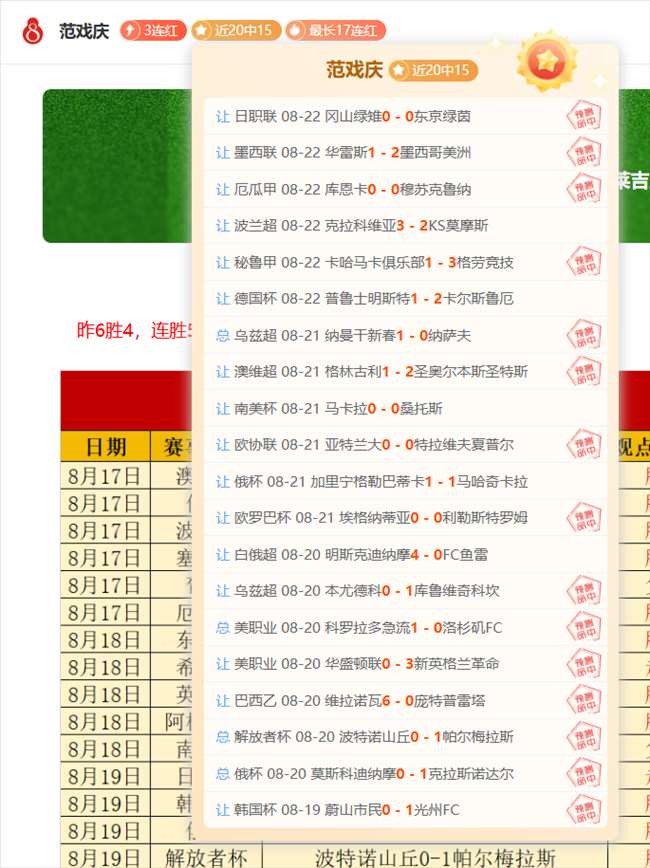Open author 范戏庆's profile
The width and height of the screenshot is (650, 868).
click(84, 31)
